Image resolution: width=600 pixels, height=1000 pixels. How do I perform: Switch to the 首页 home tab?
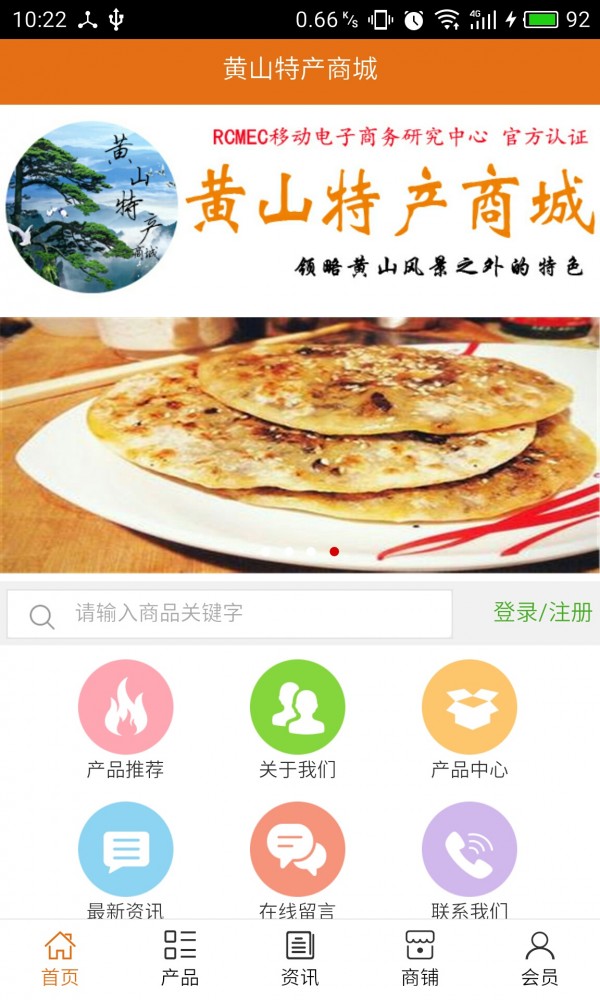click(x=60, y=958)
